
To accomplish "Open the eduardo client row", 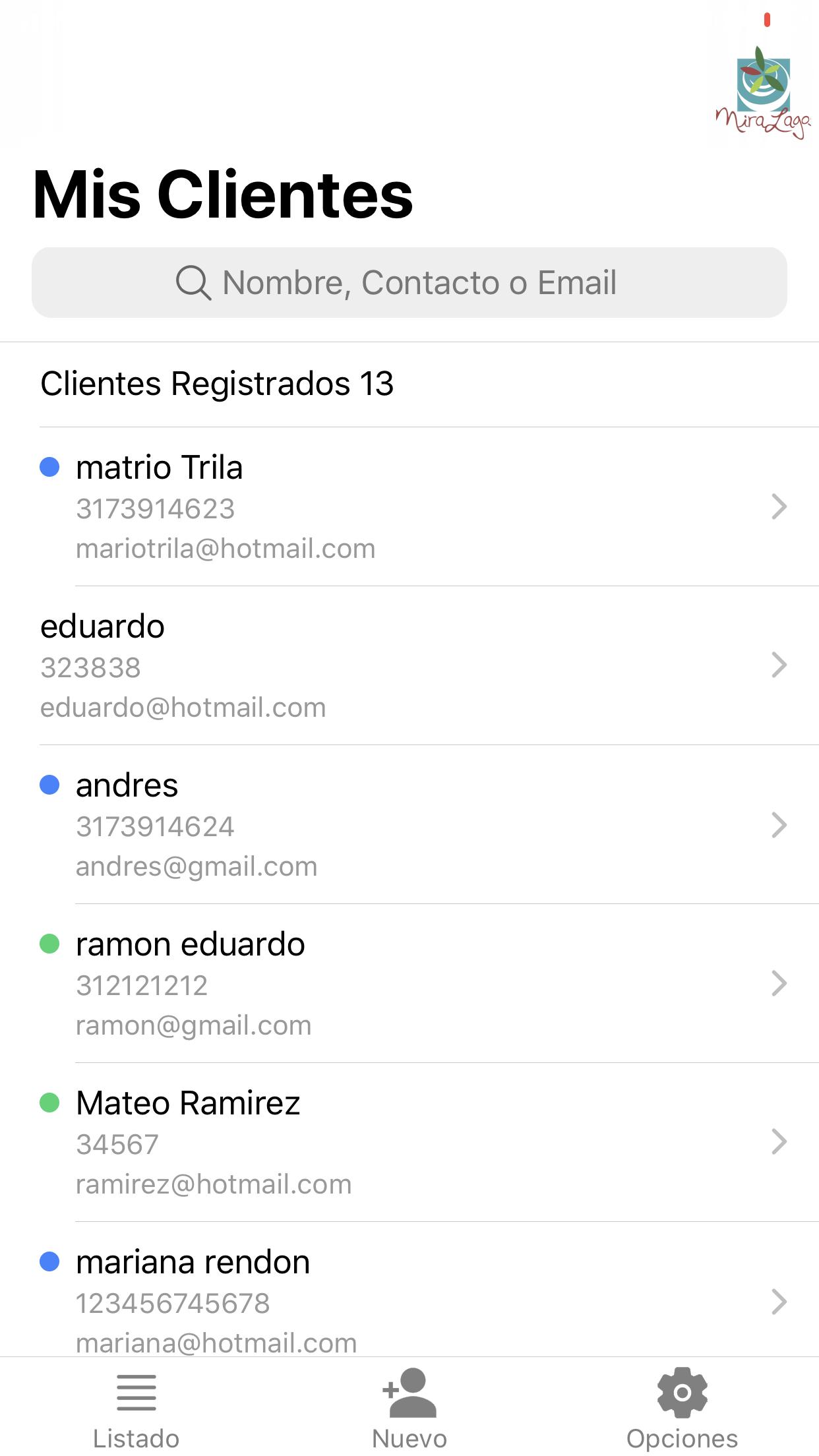I will click(x=409, y=665).
